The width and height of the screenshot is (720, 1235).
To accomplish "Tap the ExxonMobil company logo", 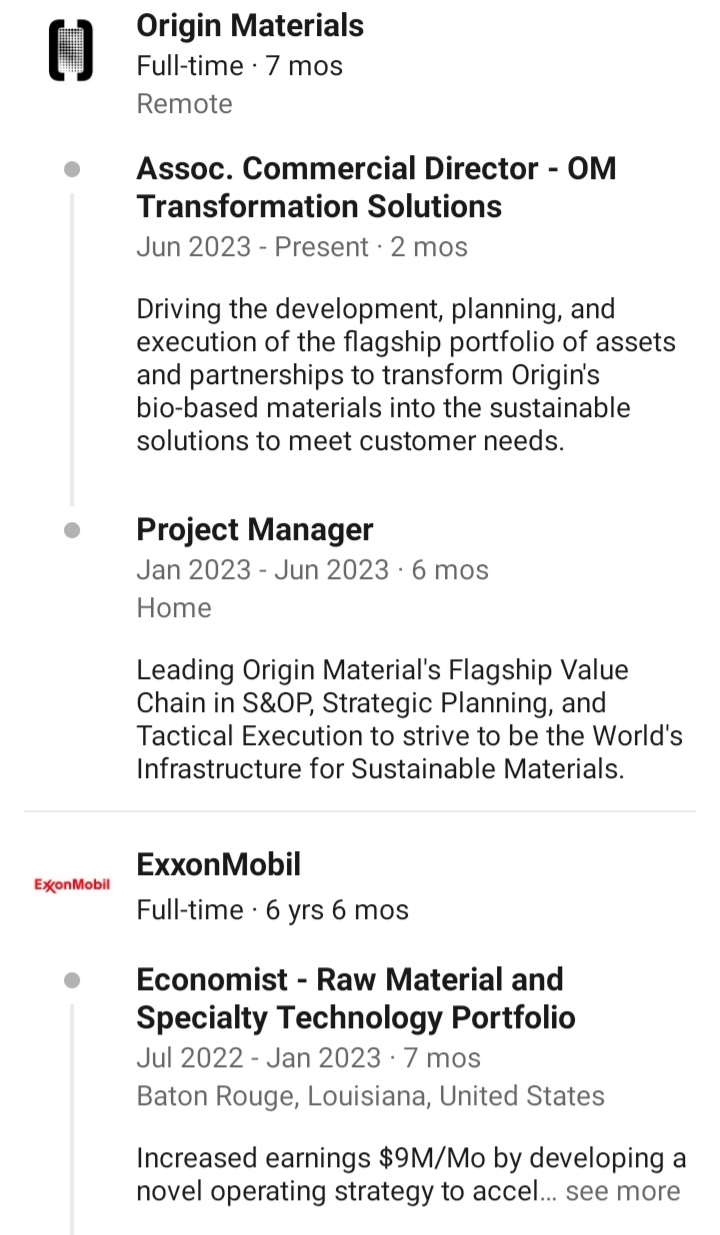I will coord(70,883).
